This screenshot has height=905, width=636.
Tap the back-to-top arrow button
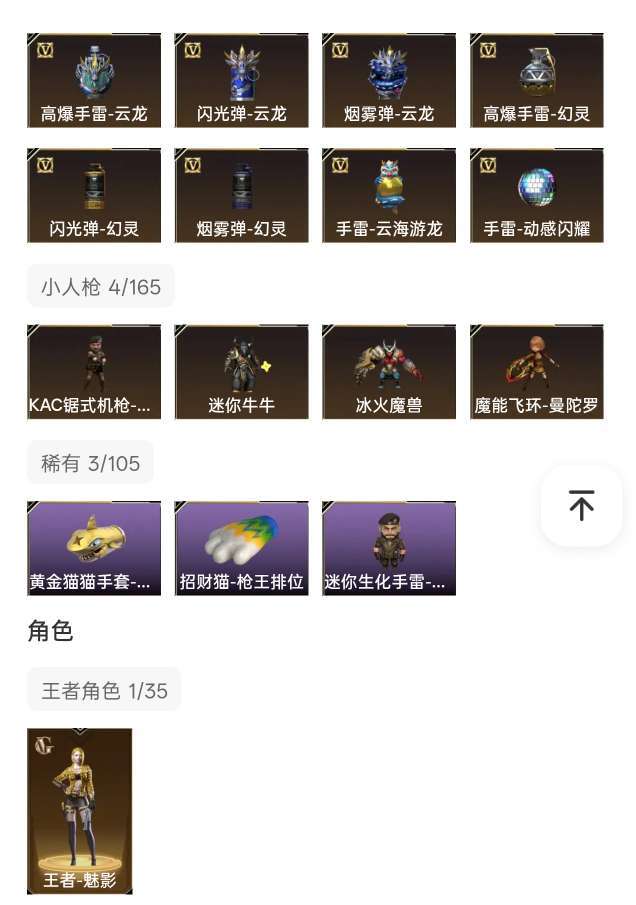tap(581, 505)
